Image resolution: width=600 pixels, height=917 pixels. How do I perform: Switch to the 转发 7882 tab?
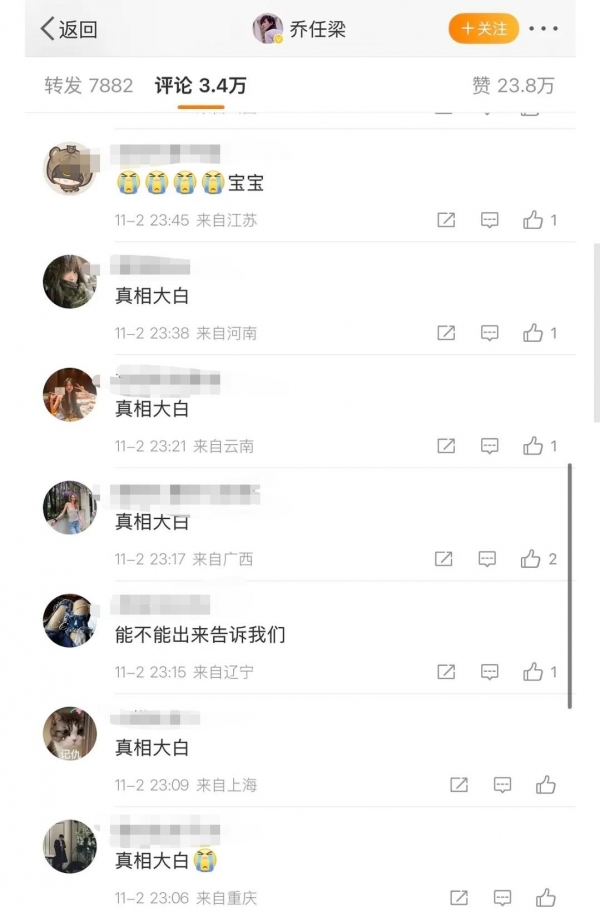88,86
